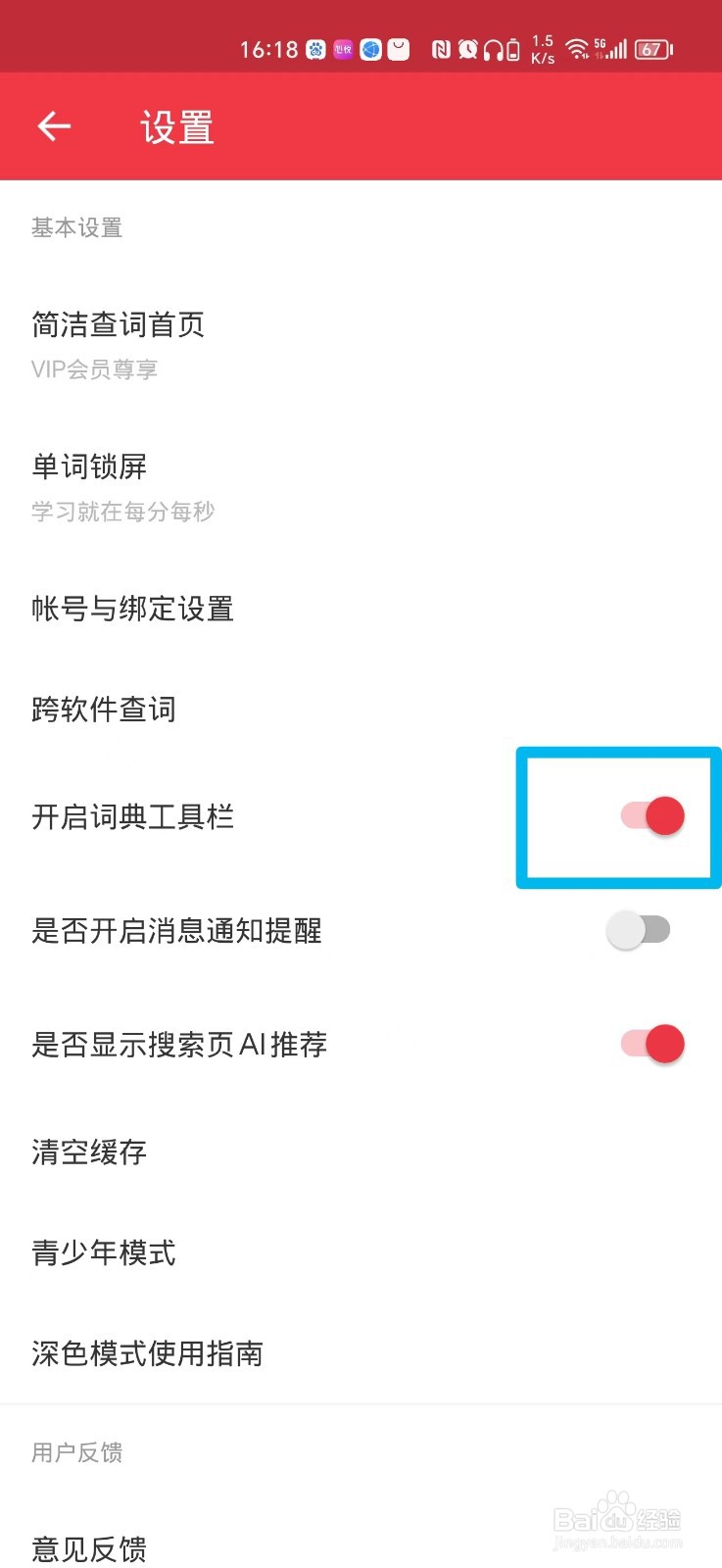Open 意见反馈 to give feedback
This screenshot has width=722, height=1568.
tap(88, 1546)
